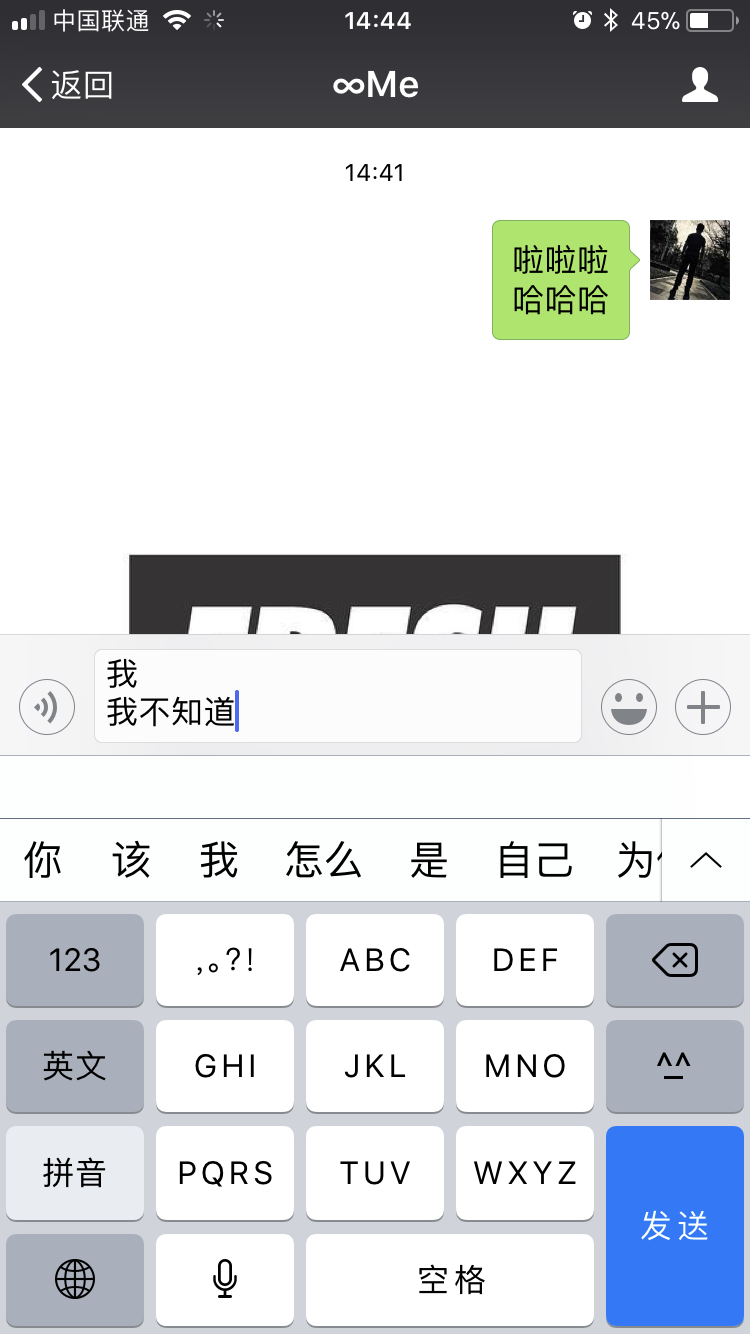Screen dimensions: 750x1334
Task: Switch to voice input mode
Action: coord(47,707)
